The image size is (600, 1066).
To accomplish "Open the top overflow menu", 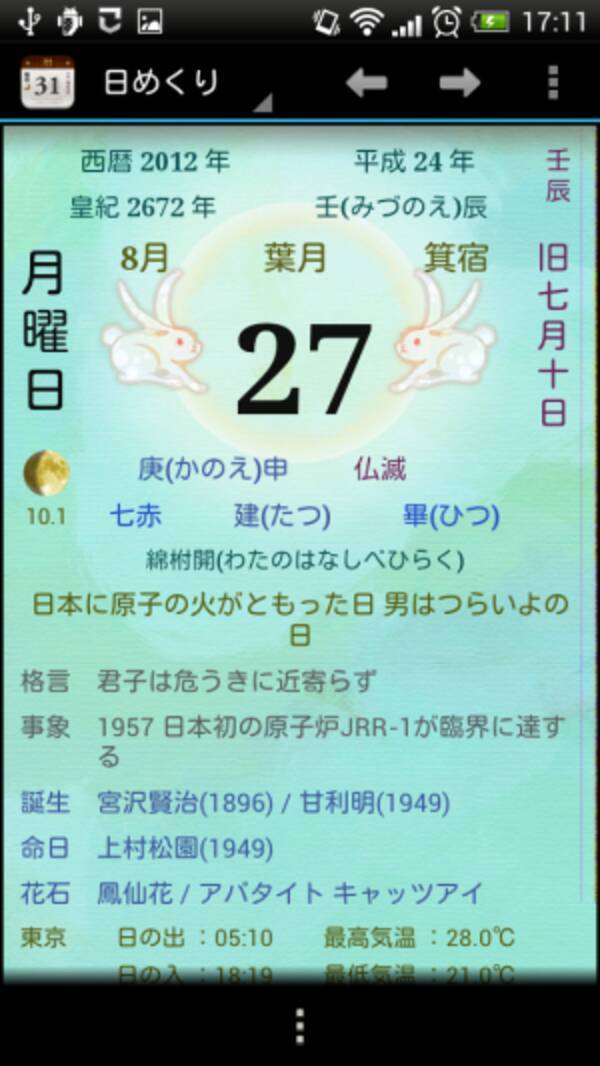I will (x=552, y=84).
